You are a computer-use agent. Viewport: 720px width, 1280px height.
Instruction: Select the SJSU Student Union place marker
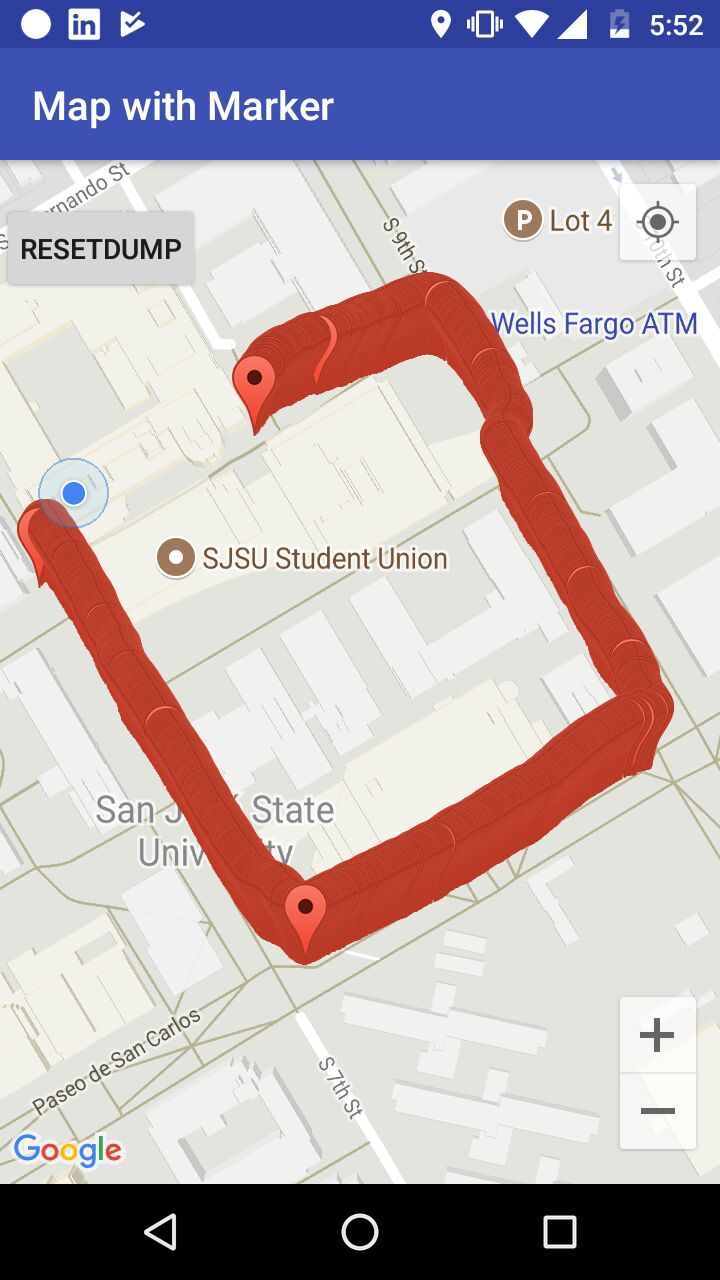click(x=177, y=558)
